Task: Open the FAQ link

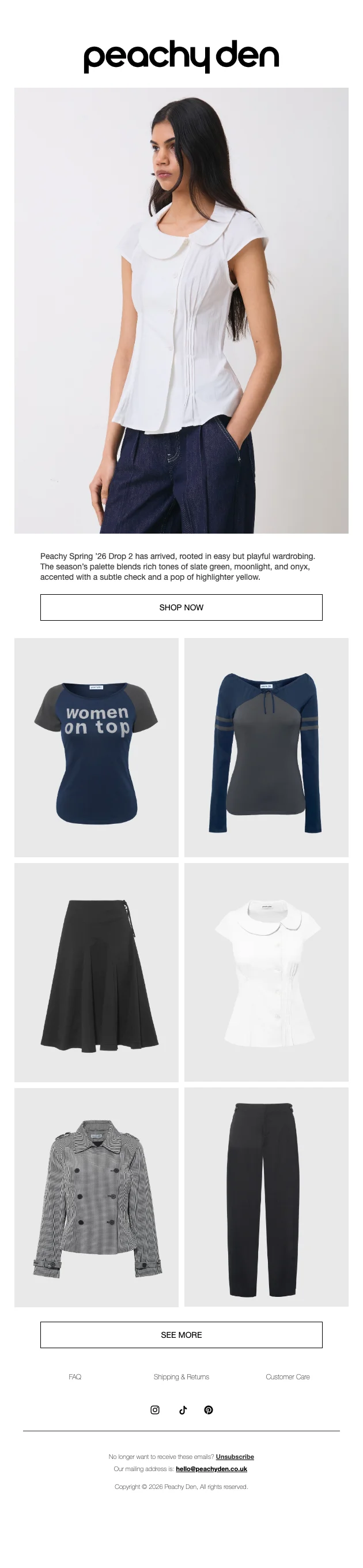Action: coord(75,1376)
